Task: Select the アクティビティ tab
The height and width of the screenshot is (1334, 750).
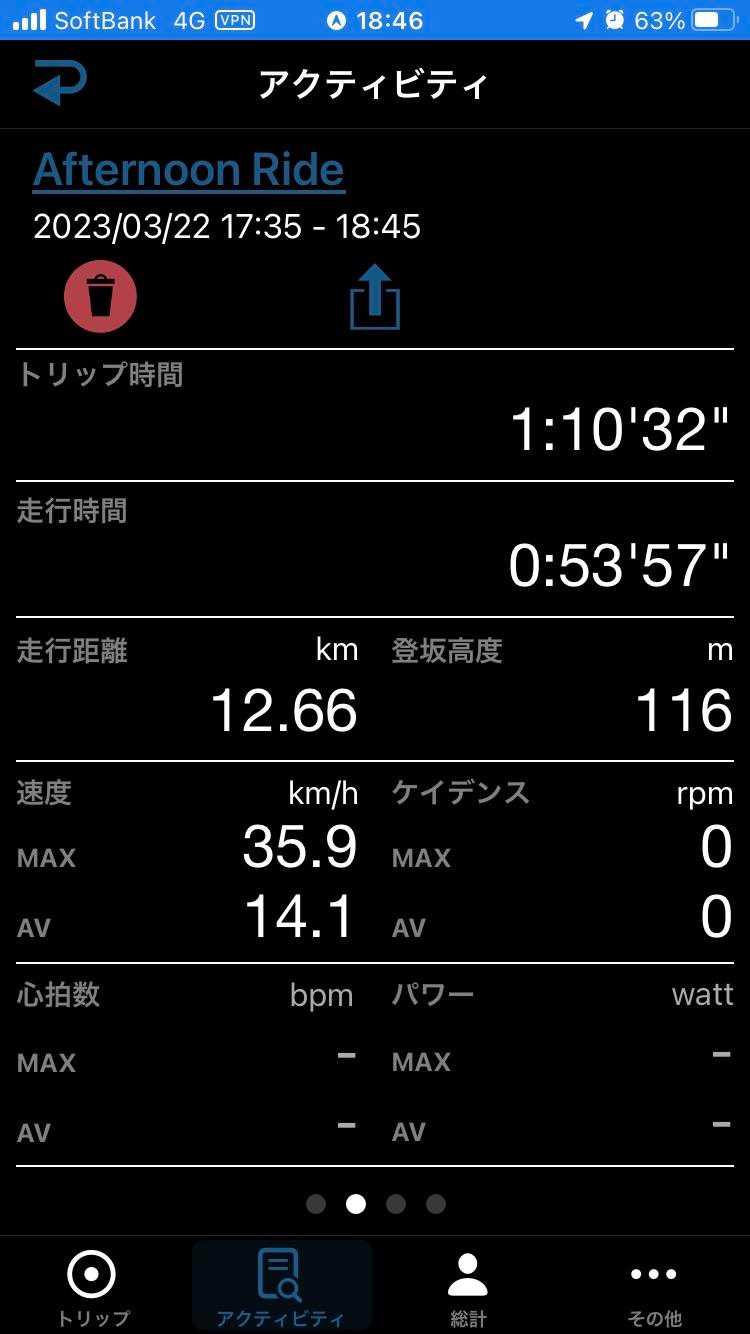Action: [280, 1287]
